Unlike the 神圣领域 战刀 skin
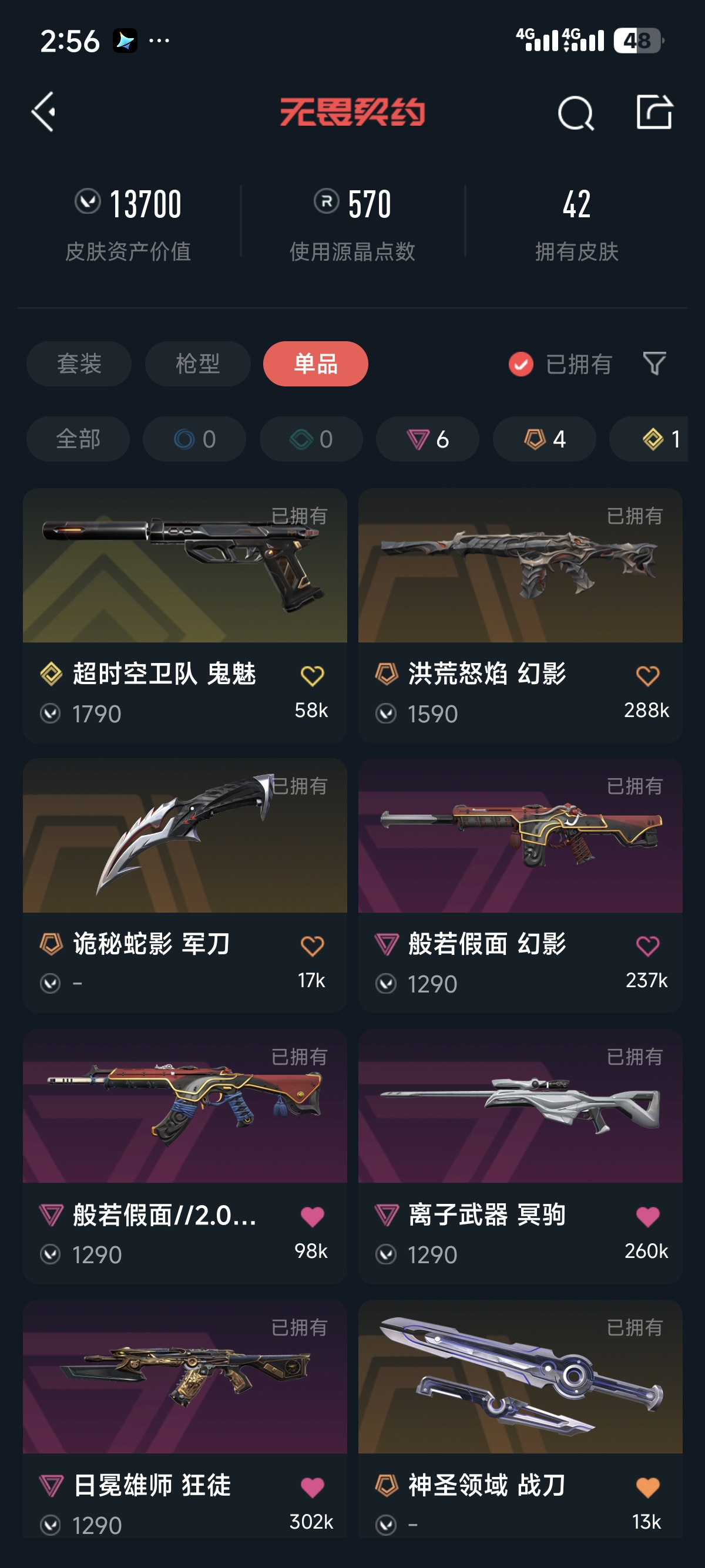The image size is (705, 1568). click(x=647, y=1487)
